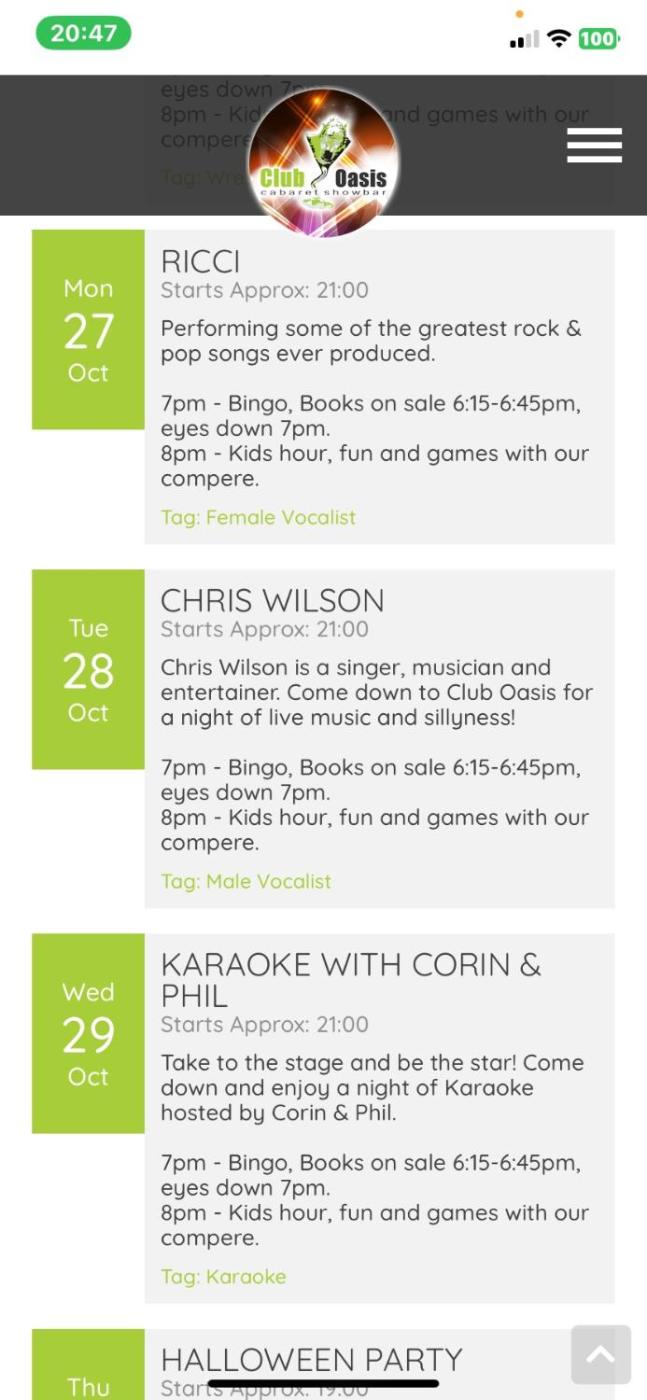
Task: Jump back to top with arrow button
Action: coord(601,1354)
